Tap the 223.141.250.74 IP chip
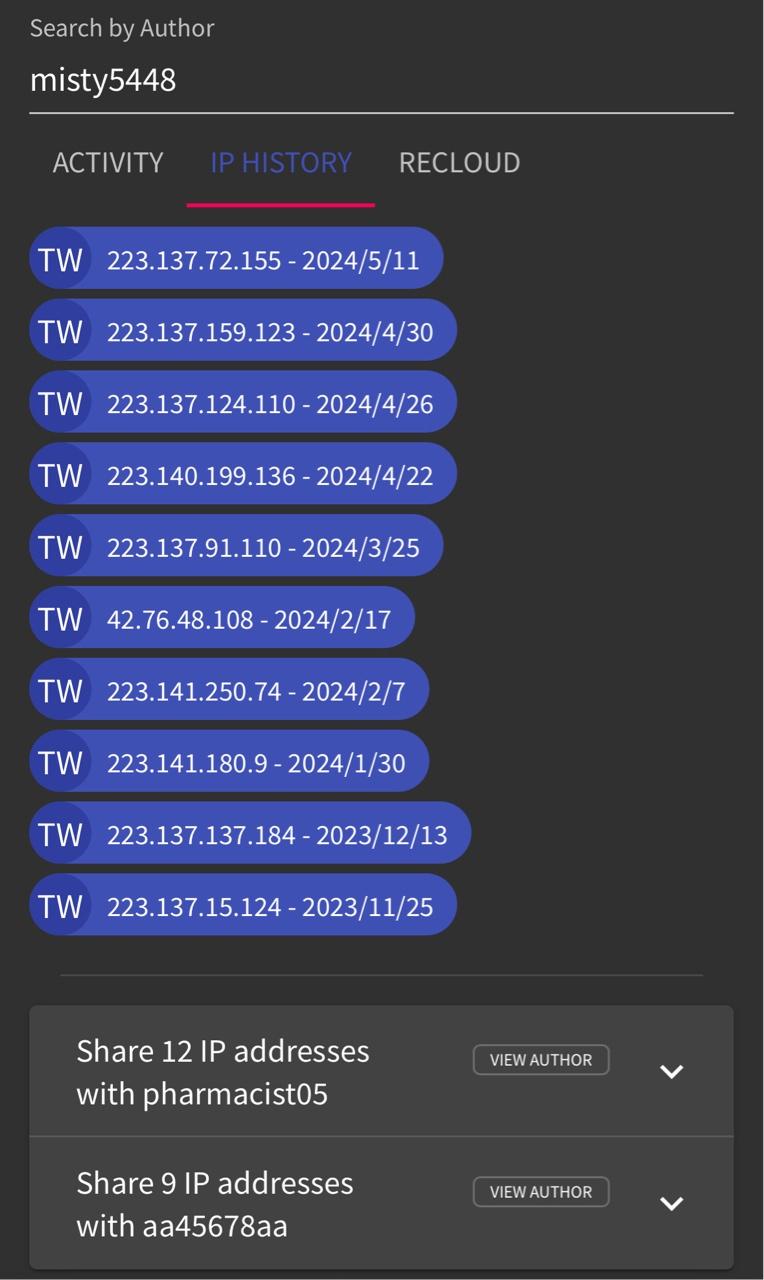Image resolution: width=764 pixels, height=1280 pixels. pos(230,692)
